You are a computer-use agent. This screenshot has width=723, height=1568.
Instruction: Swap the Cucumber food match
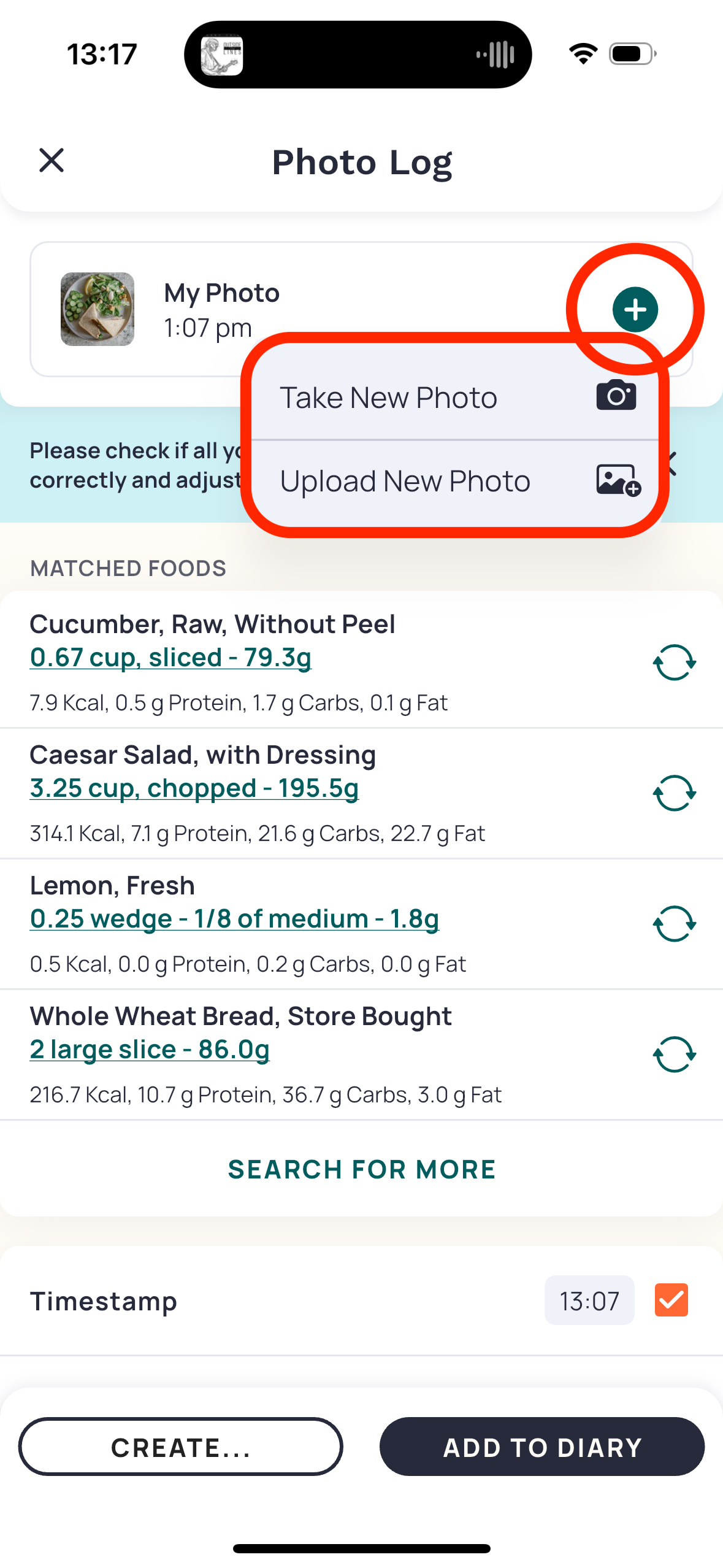[674, 662]
